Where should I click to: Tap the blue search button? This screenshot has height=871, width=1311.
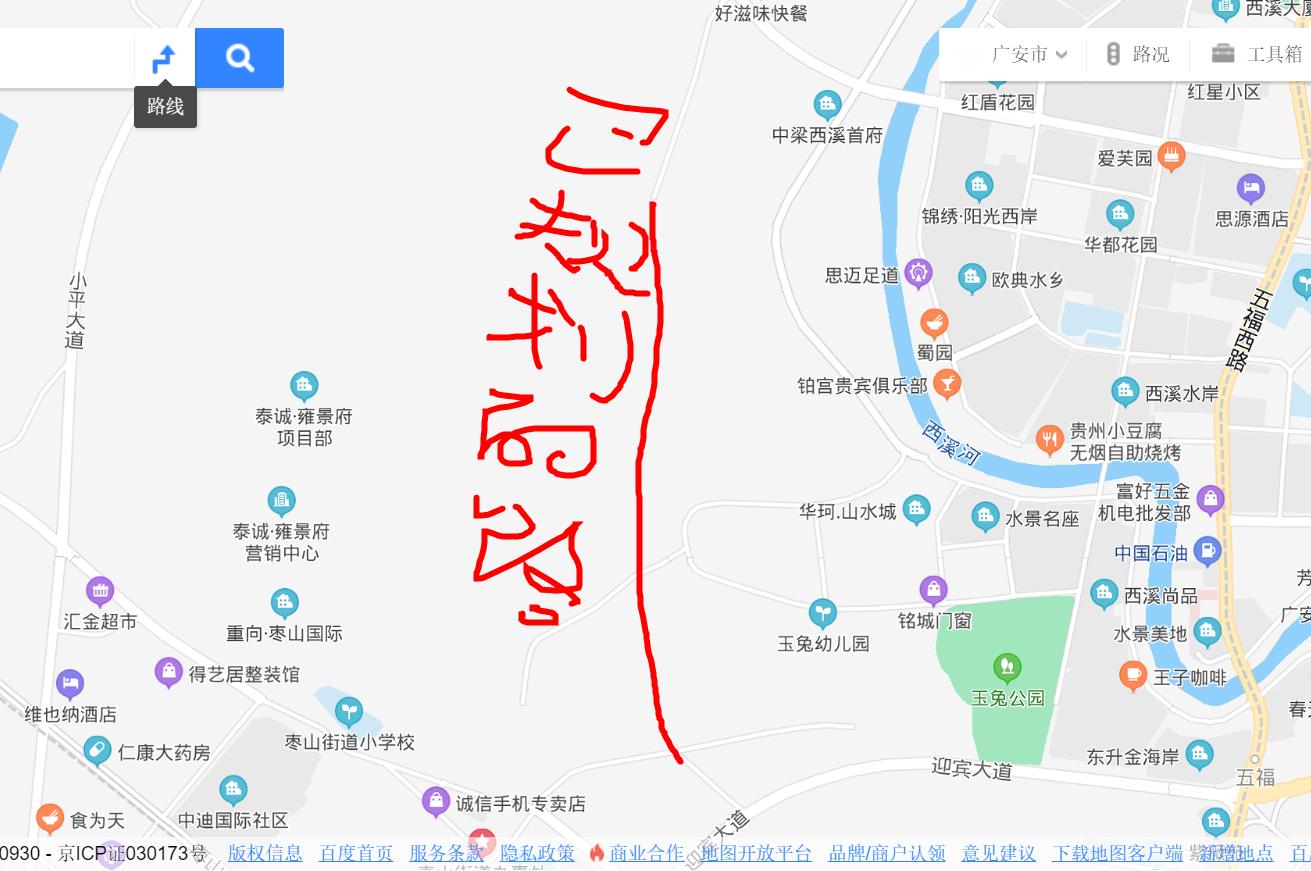click(240, 58)
